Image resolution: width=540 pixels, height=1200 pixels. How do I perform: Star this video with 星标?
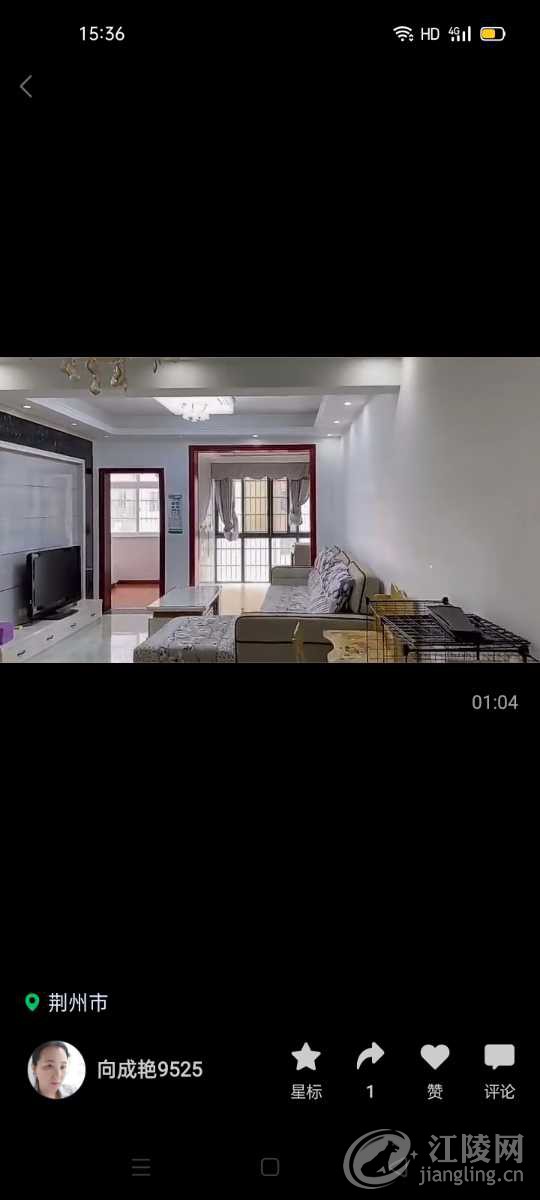(x=306, y=1070)
